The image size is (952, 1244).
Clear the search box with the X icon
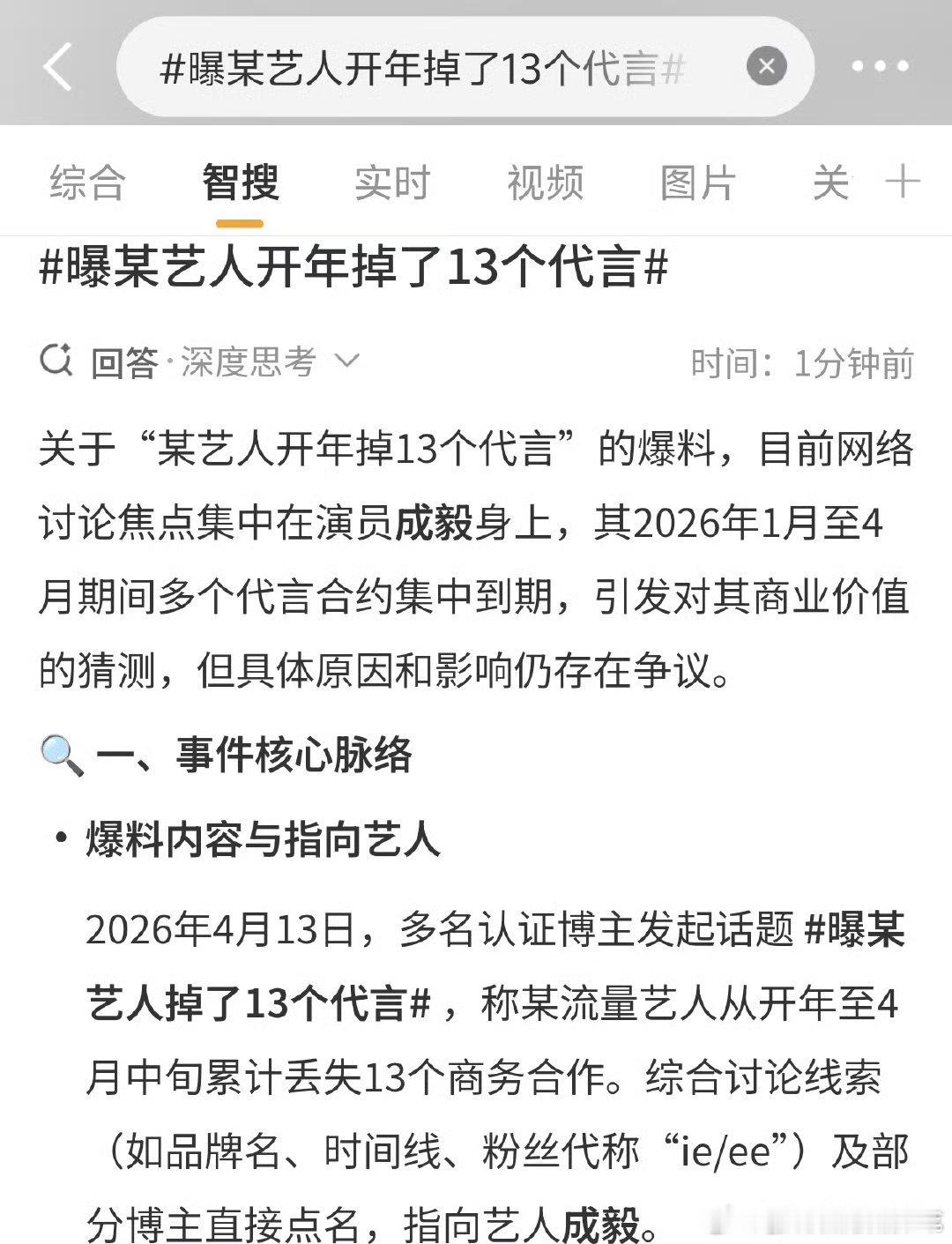[x=766, y=64]
